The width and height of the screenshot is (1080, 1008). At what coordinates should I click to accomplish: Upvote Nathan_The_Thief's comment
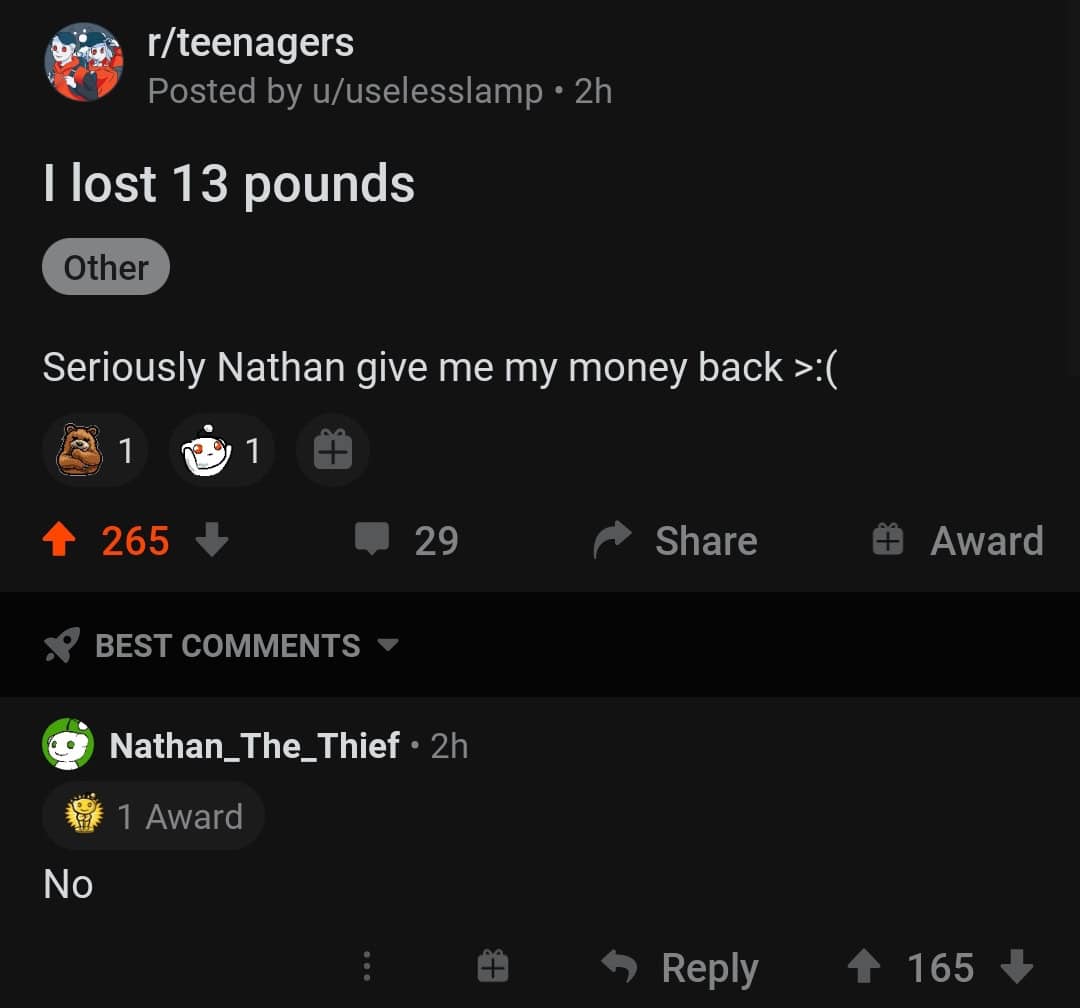863,967
